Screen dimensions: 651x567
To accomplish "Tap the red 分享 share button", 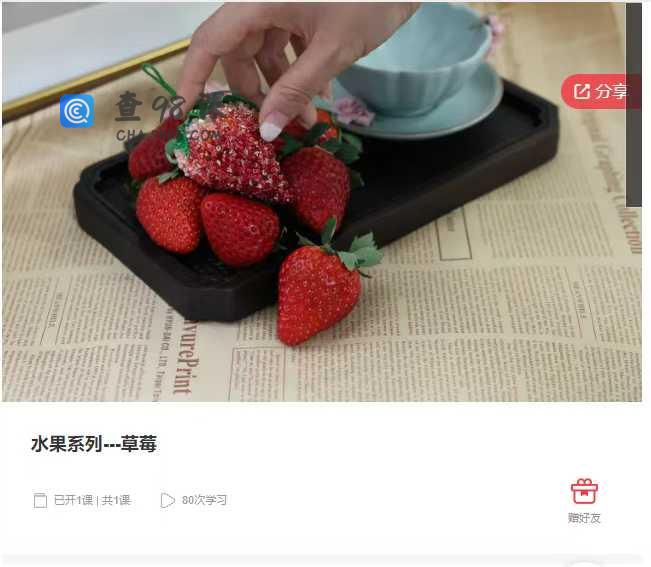I will (601, 92).
